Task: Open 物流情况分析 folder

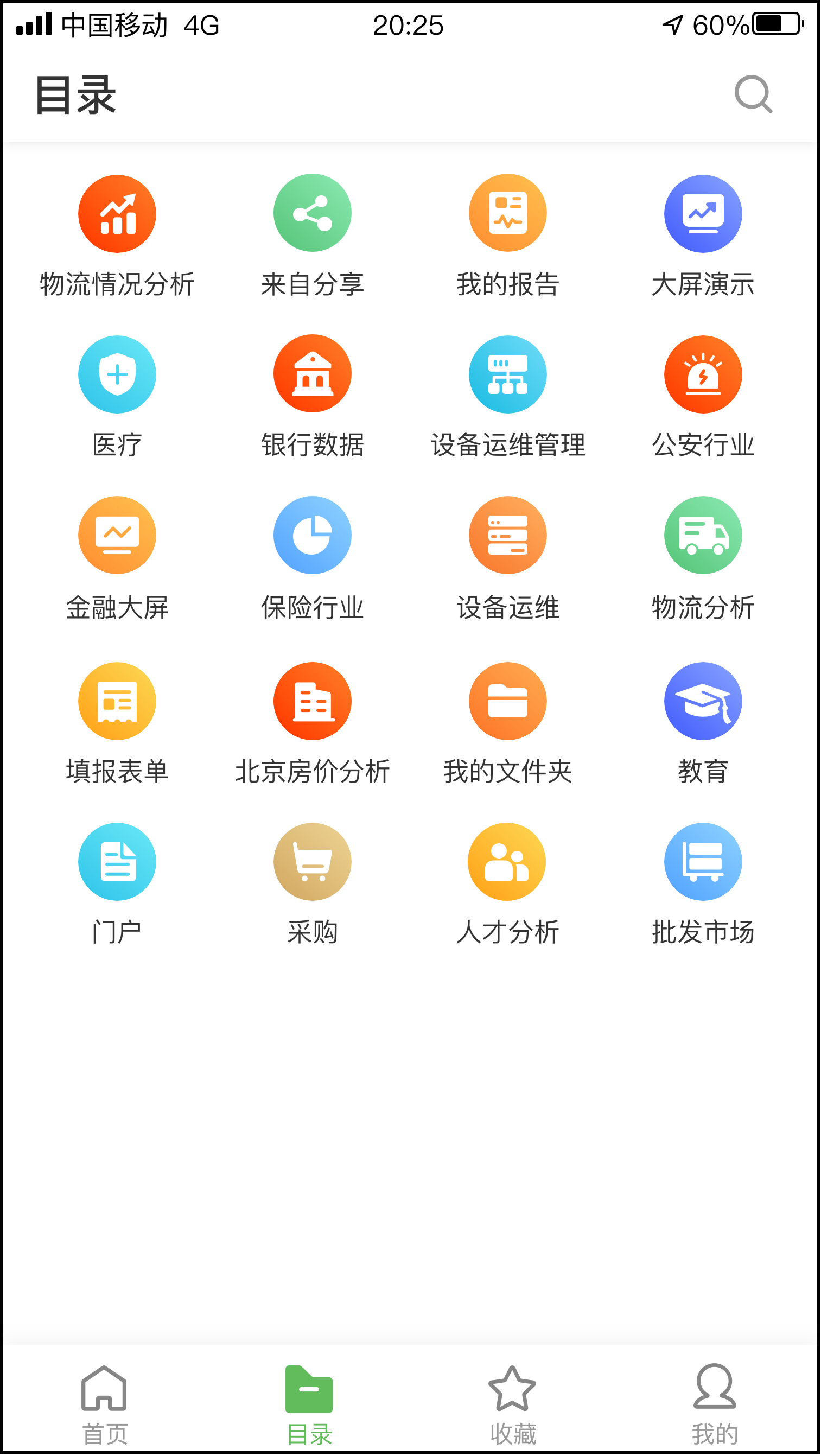Action: [x=117, y=214]
